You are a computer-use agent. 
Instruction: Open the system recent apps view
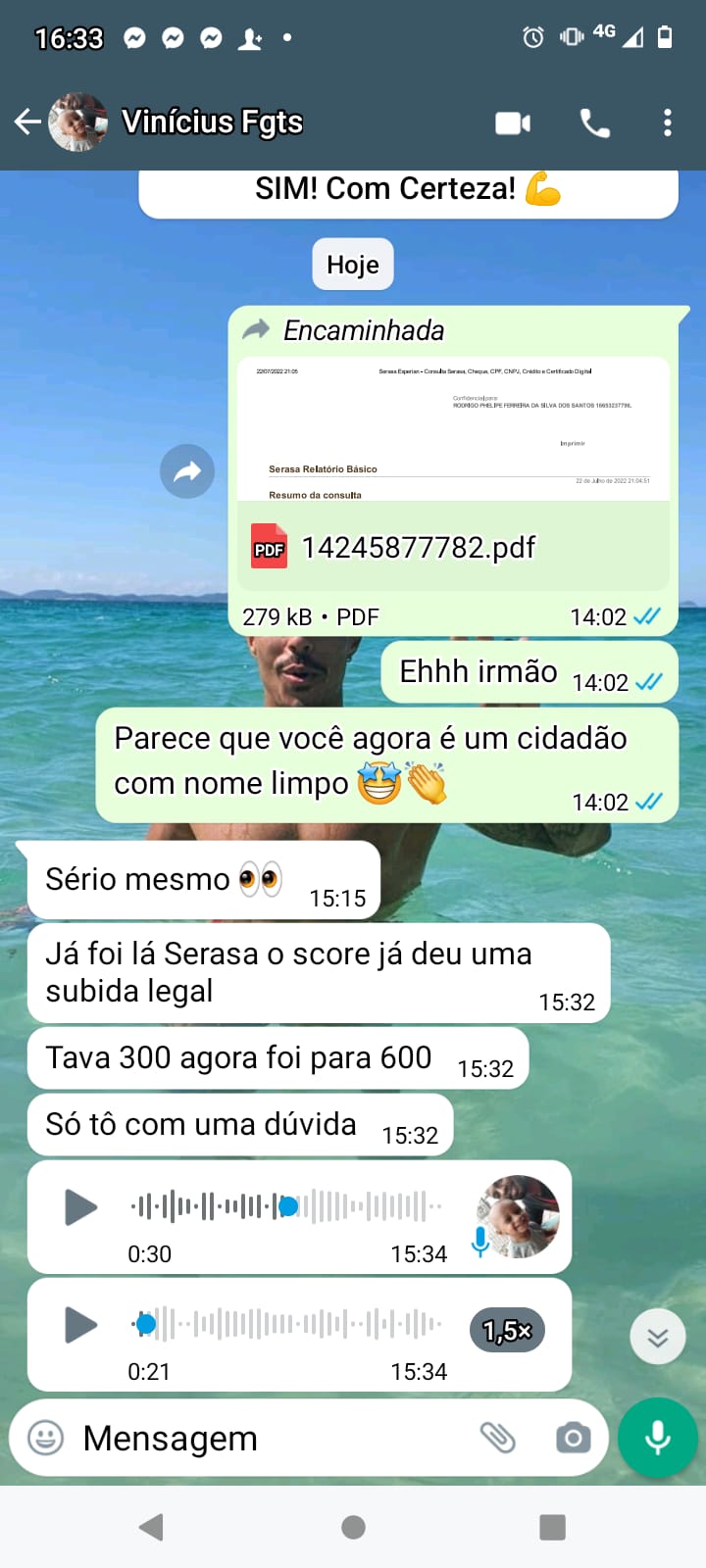pos(552,1527)
